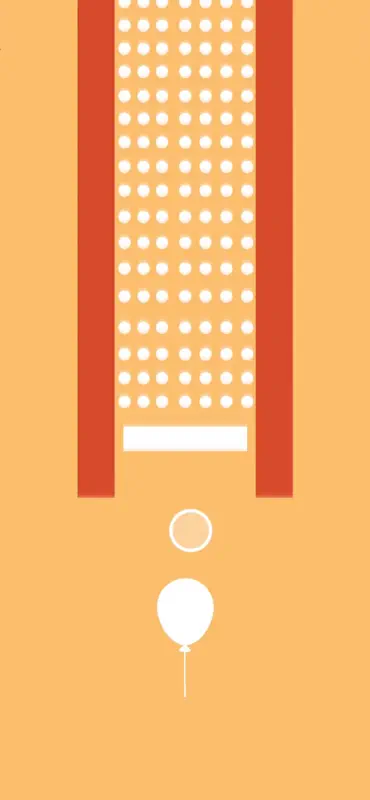Tap the shield circle above the balloon
370x800 pixels.
coord(190,531)
